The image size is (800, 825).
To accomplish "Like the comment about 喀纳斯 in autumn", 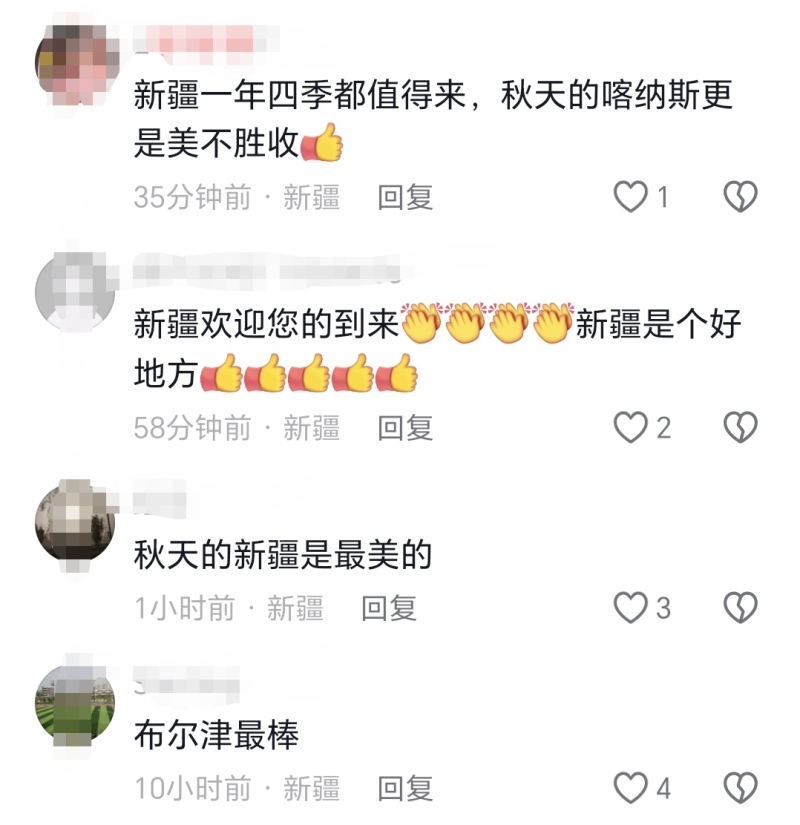I will [x=631, y=197].
